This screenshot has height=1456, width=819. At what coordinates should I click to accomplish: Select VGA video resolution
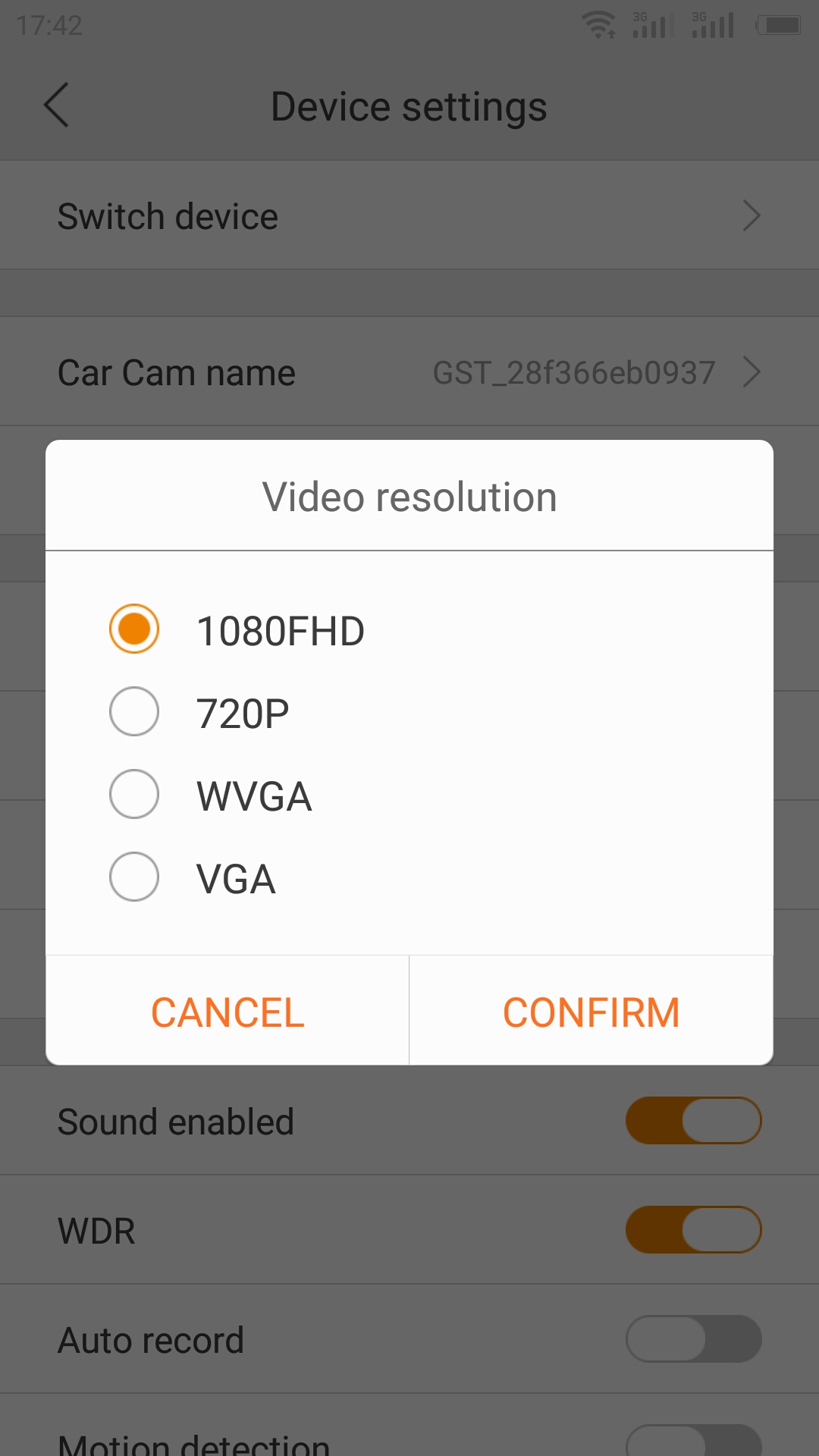(134, 877)
